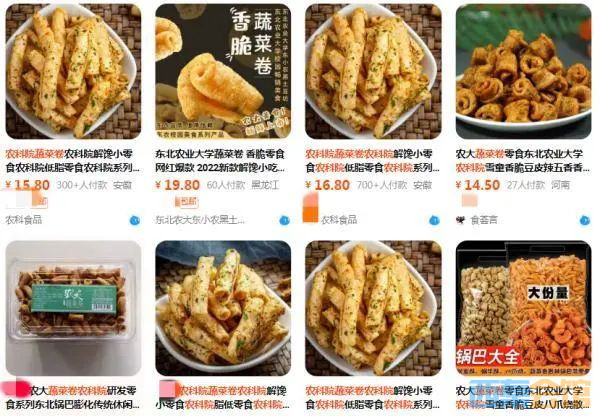Open the boxed 农大蔬菜卷 snack product
The image size is (600, 416).
point(72,306)
